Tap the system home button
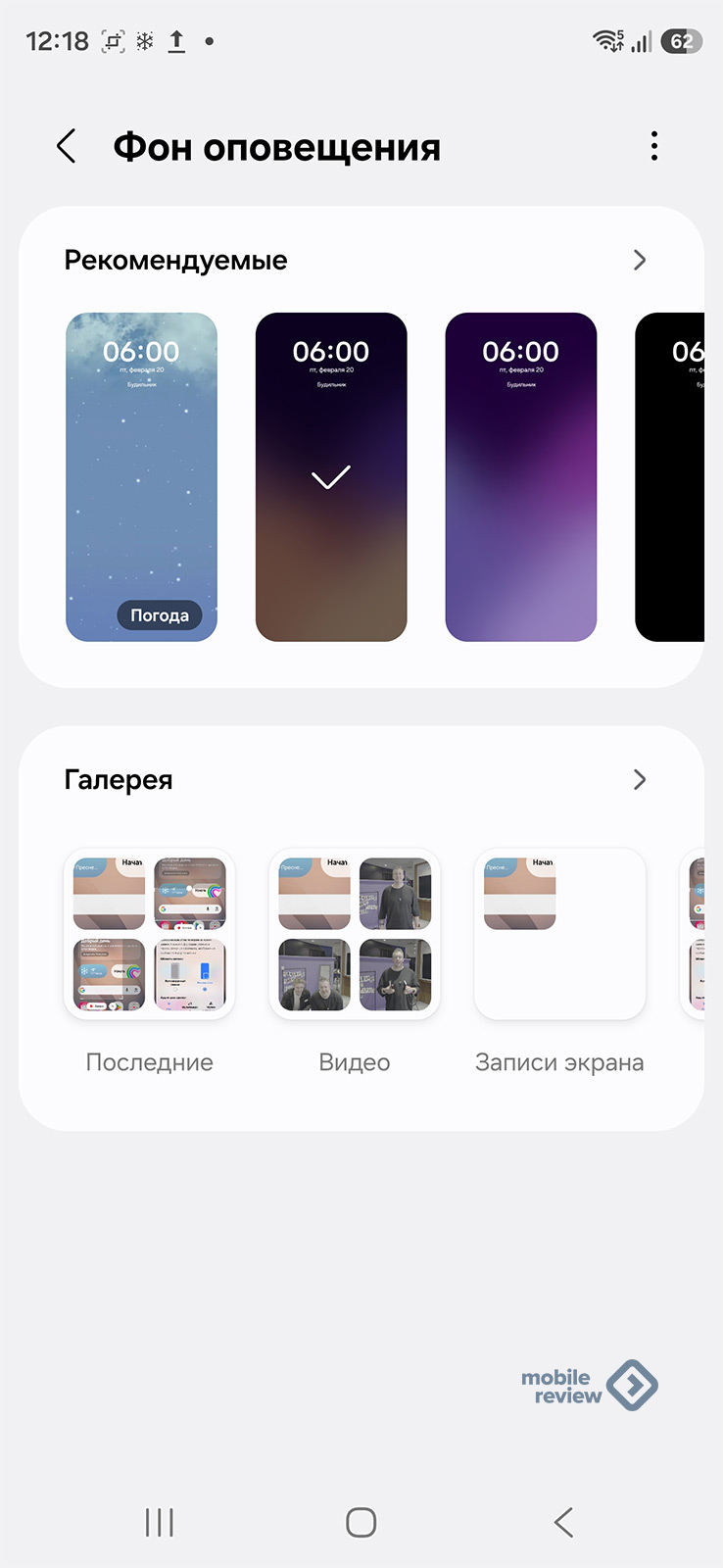The height and width of the screenshot is (1568, 723). tap(361, 1522)
